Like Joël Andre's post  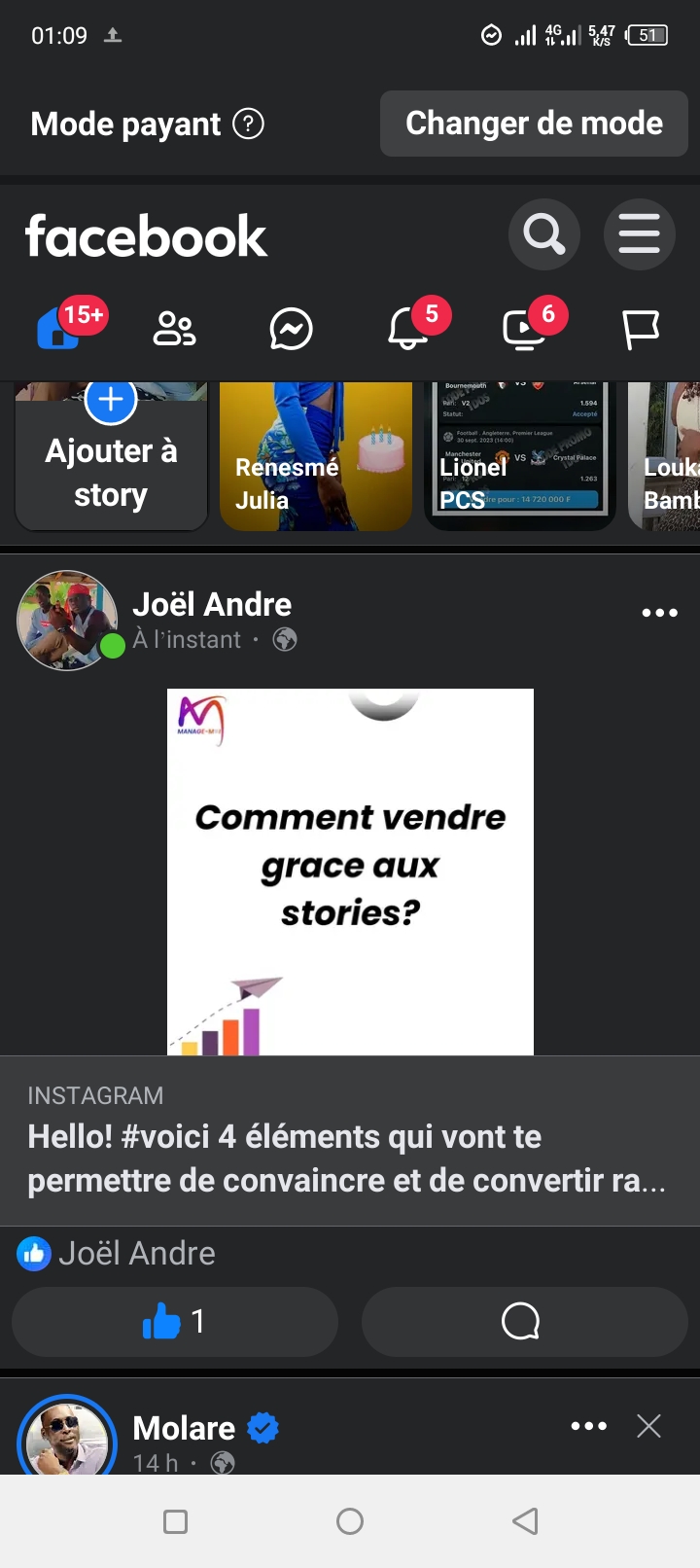pos(175,1322)
